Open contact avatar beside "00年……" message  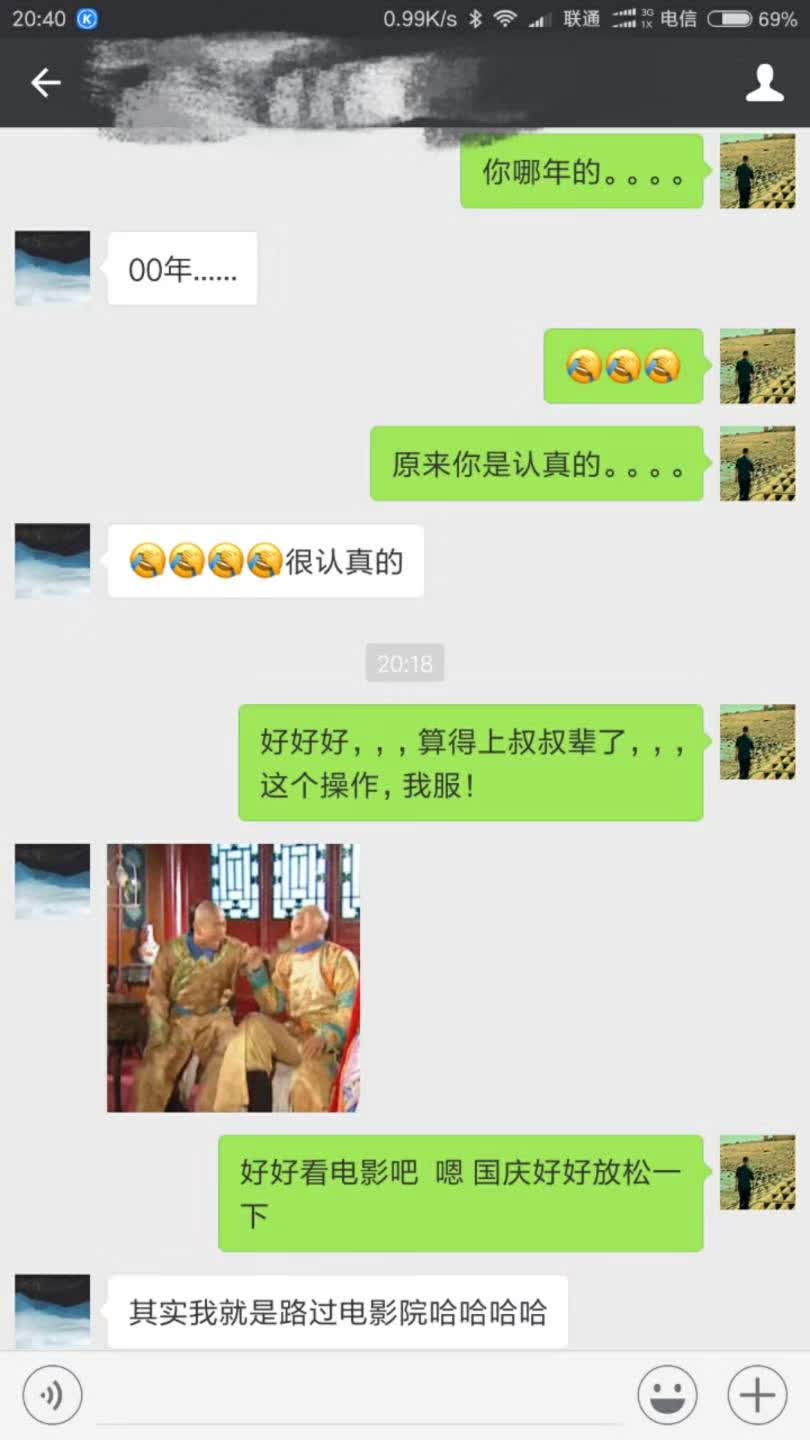[x=52, y=268]
